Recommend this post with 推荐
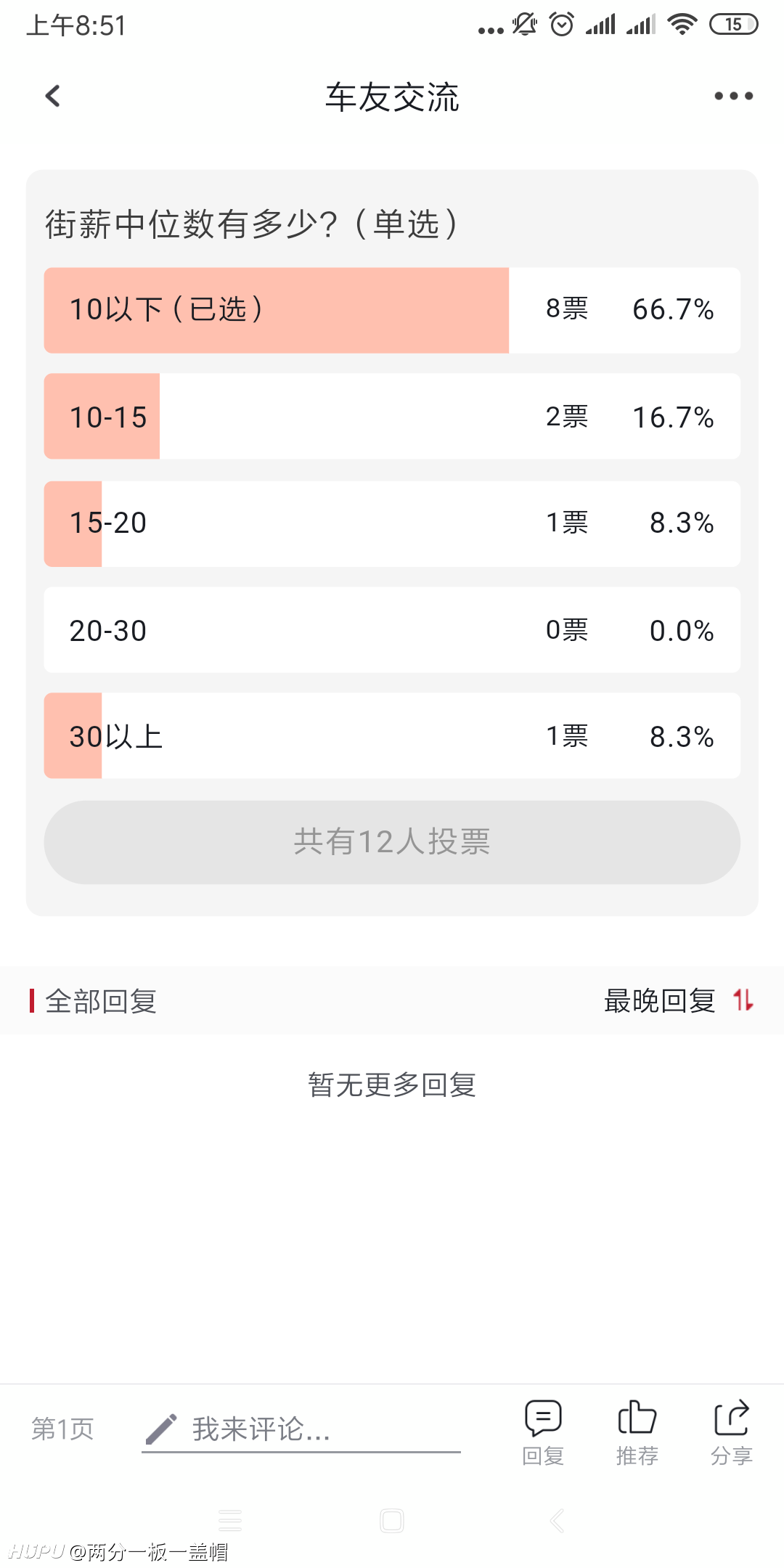 (637, 1433)
